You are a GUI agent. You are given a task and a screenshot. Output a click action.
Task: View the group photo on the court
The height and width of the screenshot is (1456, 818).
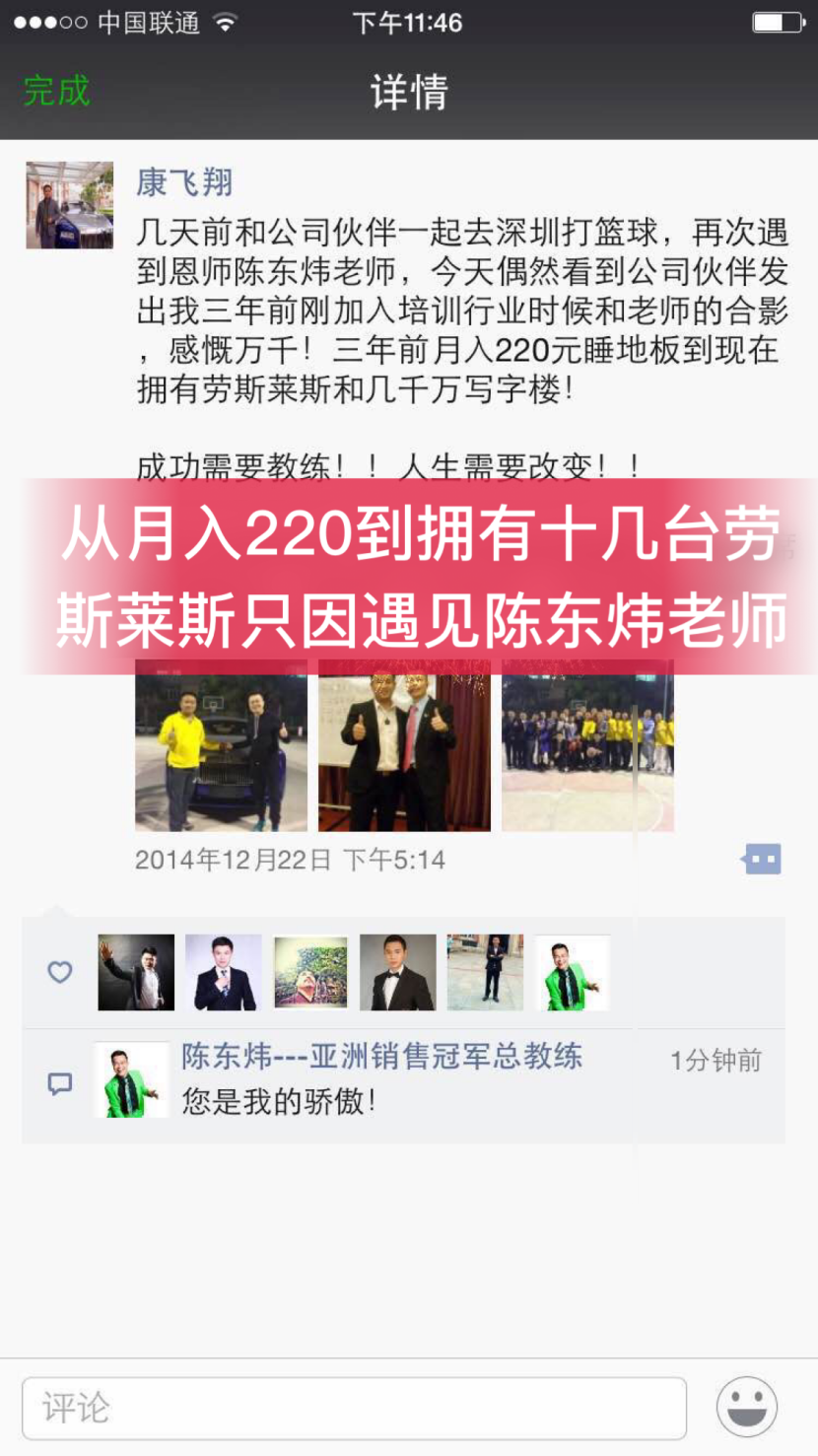click(x=587, y=746)
